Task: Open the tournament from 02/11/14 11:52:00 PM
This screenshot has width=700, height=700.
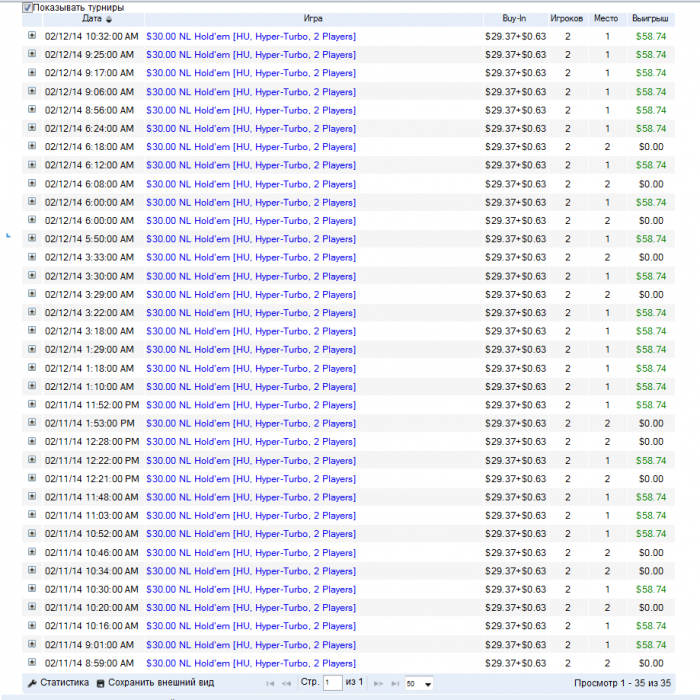Action: point(250,405)
